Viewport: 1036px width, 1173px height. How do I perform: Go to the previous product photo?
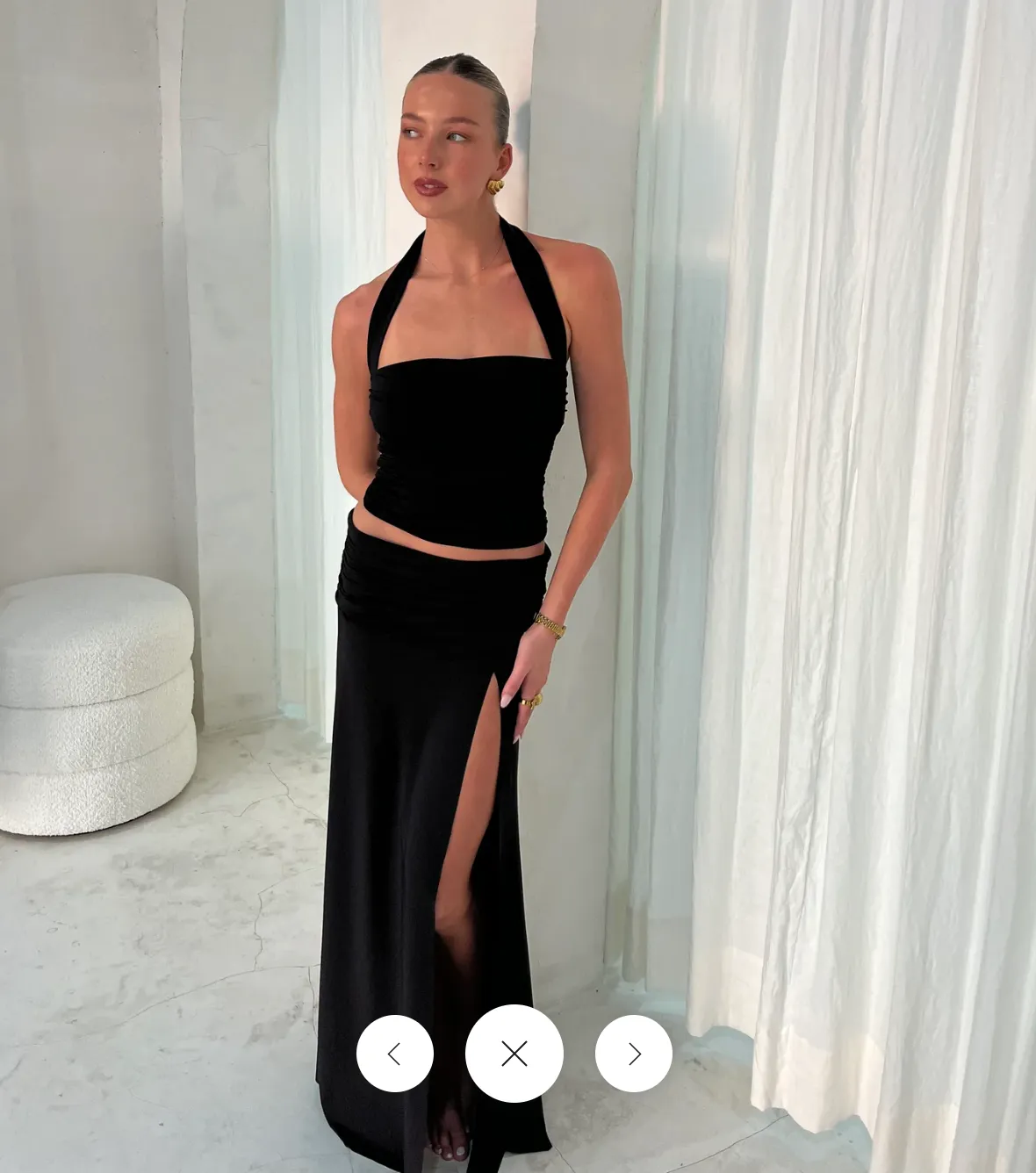pyautogui.click(x=395, y=1054)
